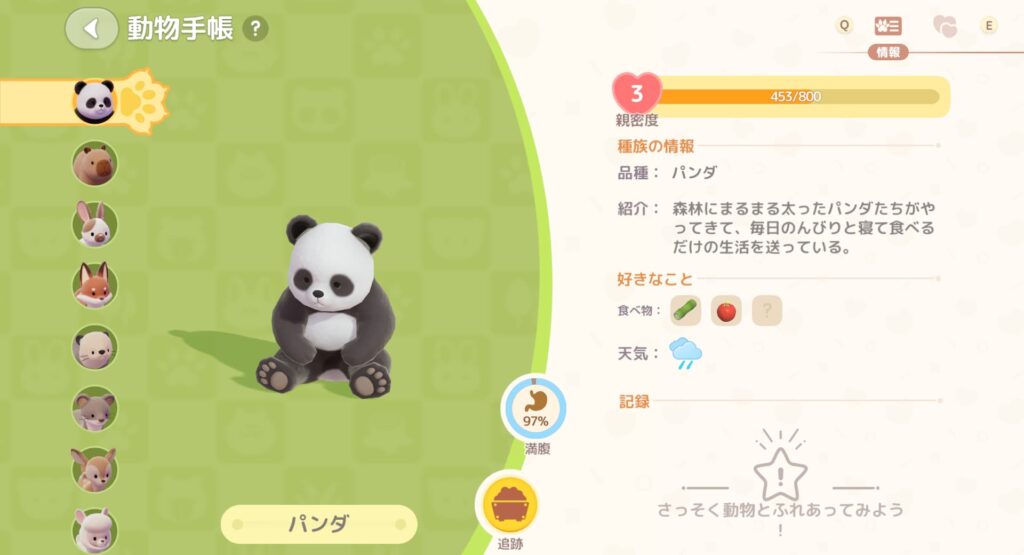The height and width of the screenshot is (555, 1024).
Task: Select the capybara in the animal list
Action: pos(95,163)
